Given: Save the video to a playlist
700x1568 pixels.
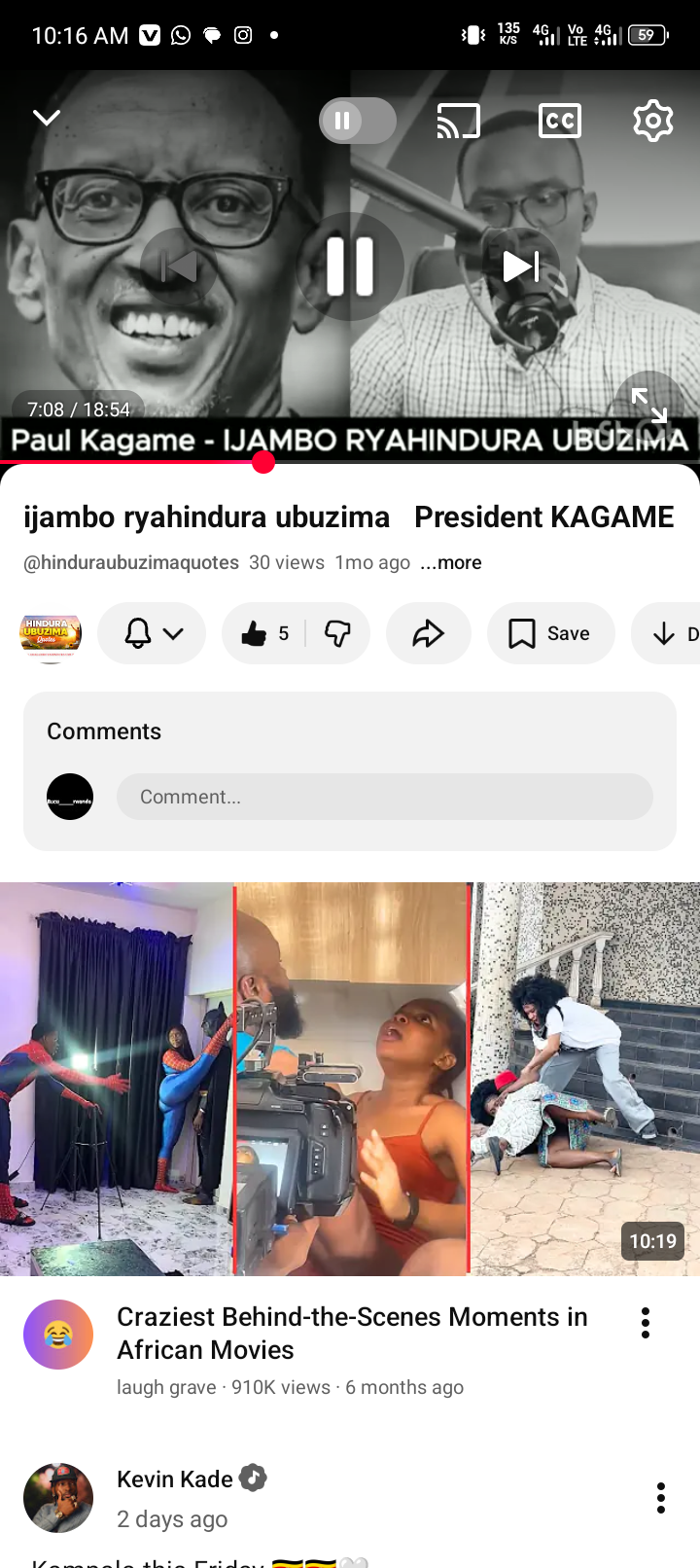Looking at the screenshot, I should 550,634.
